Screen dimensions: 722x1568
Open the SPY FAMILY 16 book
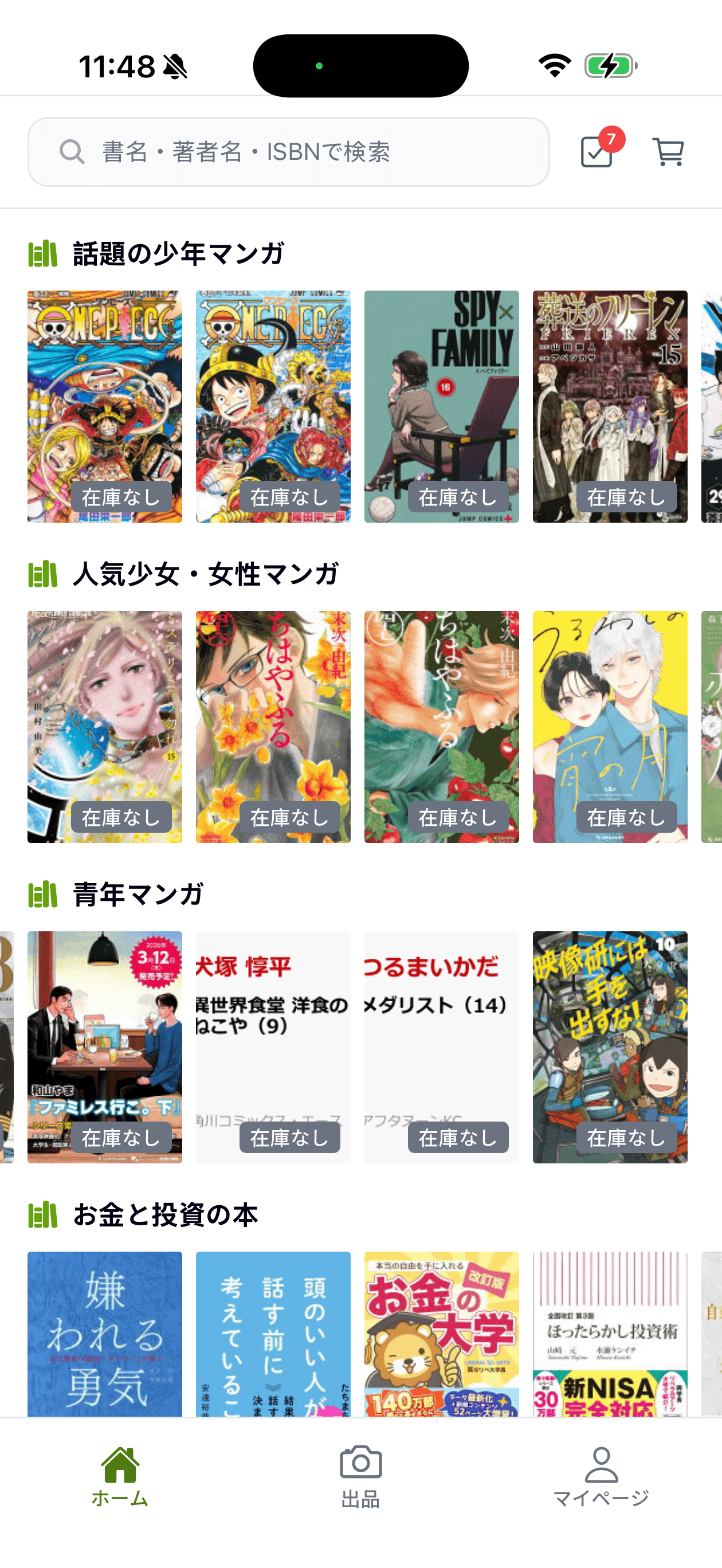pyautogui.click(x=441, y=406)
